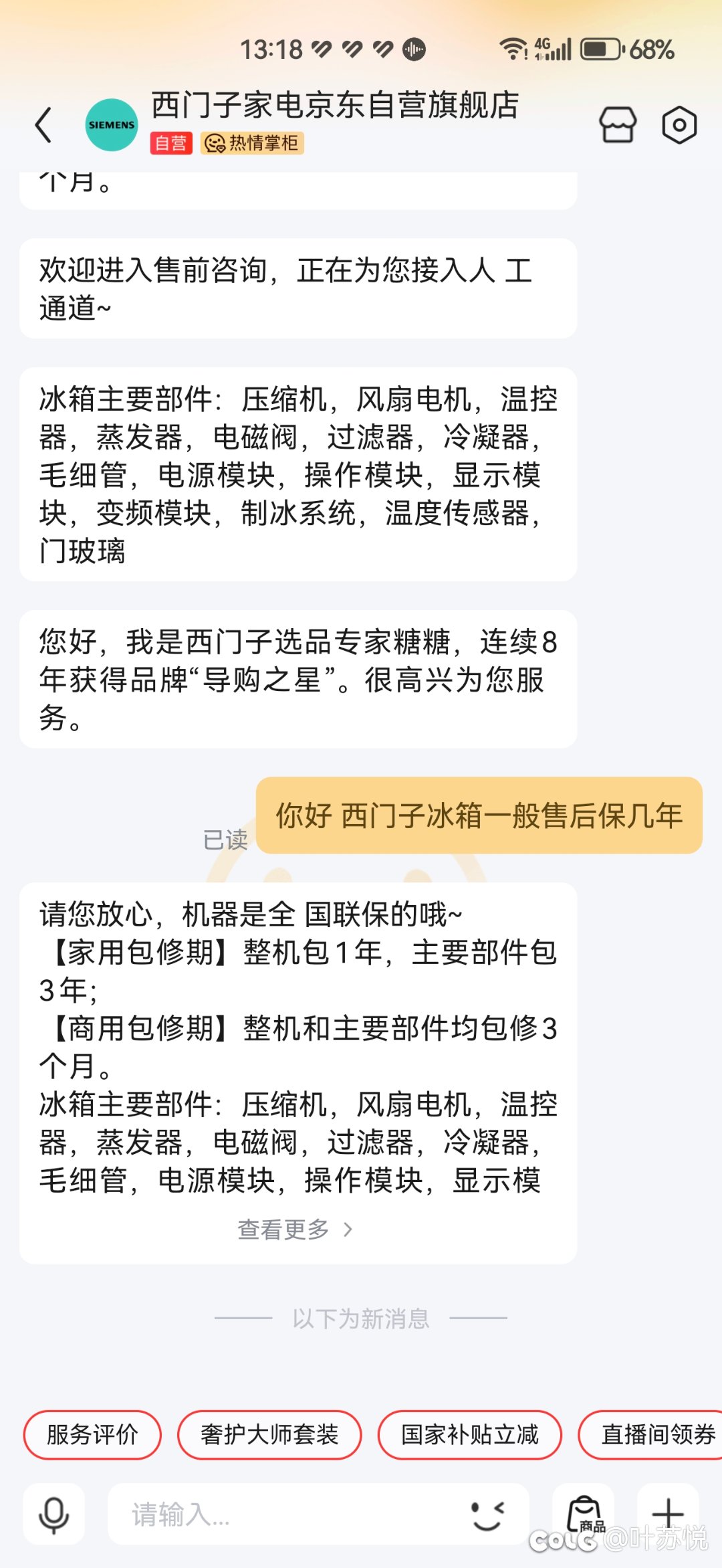Tap the 国家补贴立减 chip
The image size is (722, 1568).
(x=469, y=1435)
